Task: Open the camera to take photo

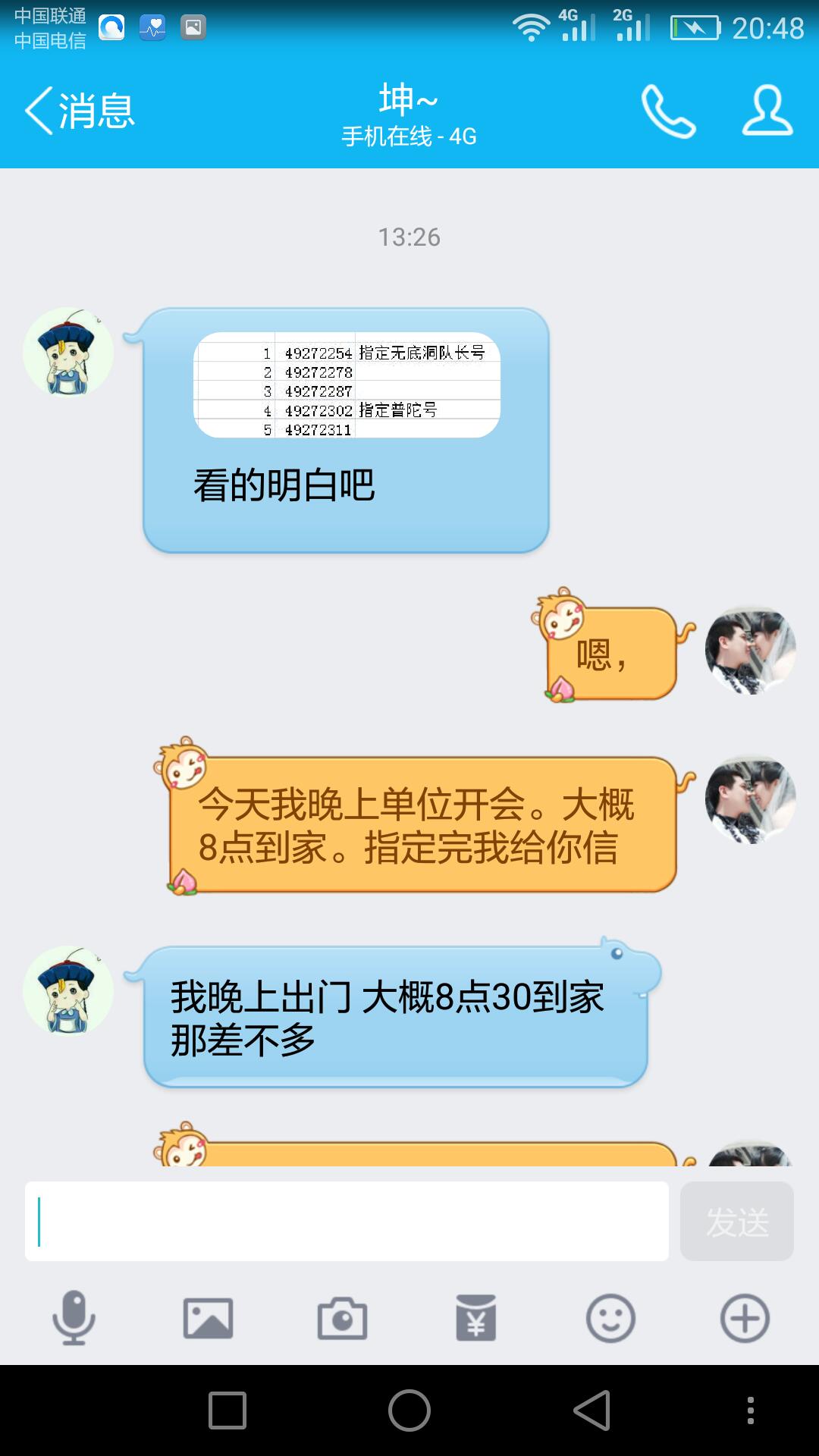Action: tap(342, 1318)
